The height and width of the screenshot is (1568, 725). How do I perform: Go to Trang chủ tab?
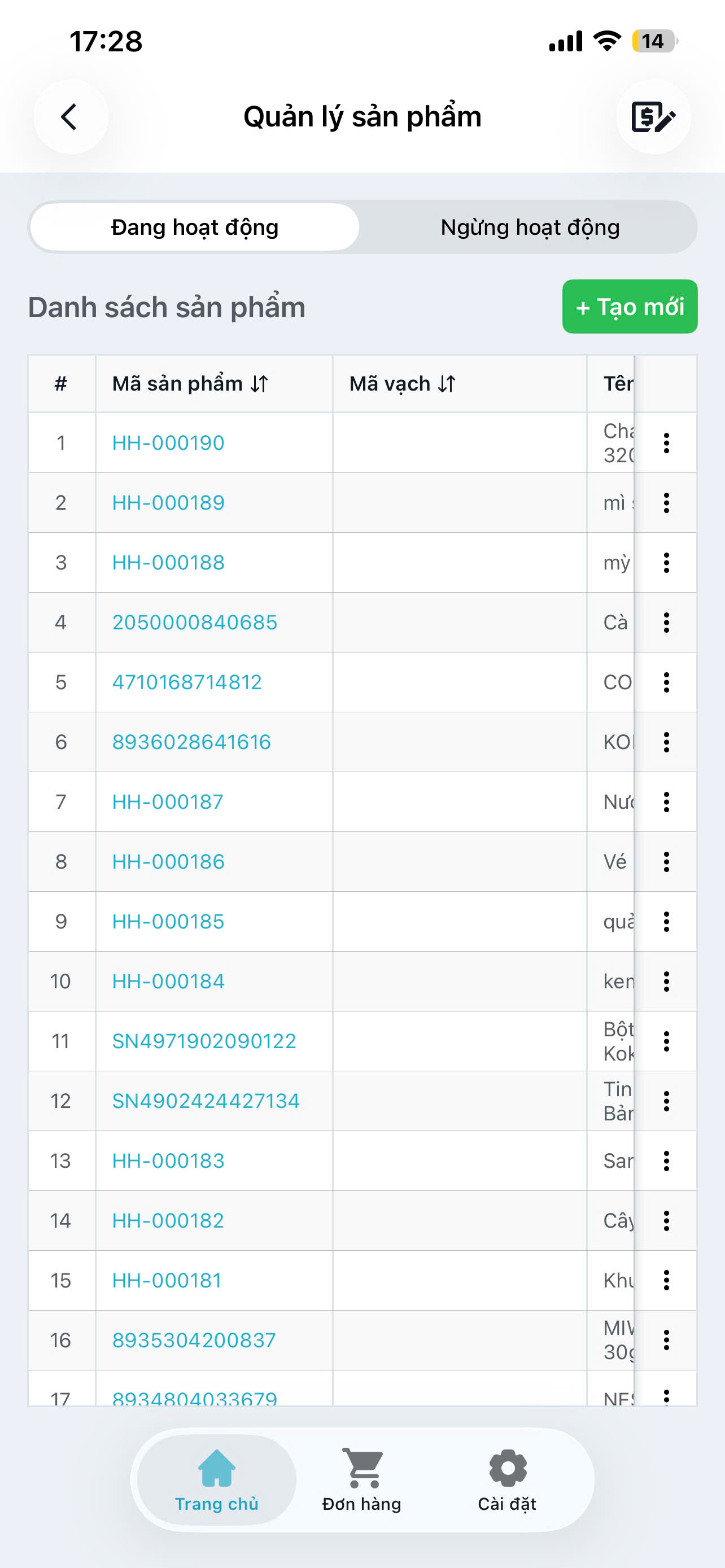tap(217, 1481)
